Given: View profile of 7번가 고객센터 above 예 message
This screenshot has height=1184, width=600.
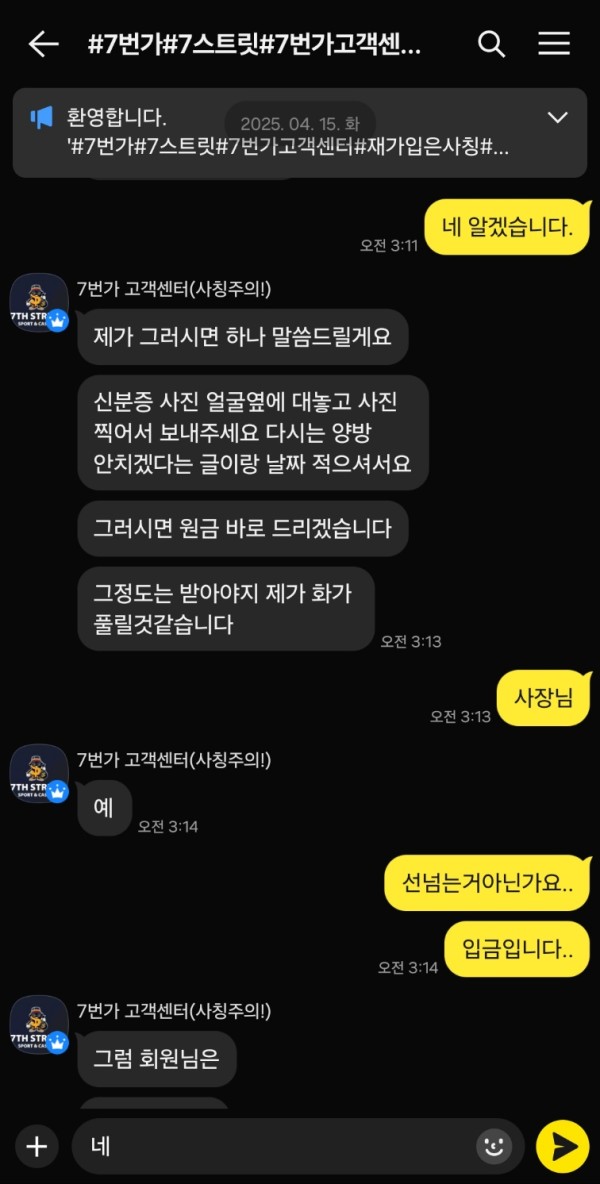Looking at the screenshot, I should (39, 775).
